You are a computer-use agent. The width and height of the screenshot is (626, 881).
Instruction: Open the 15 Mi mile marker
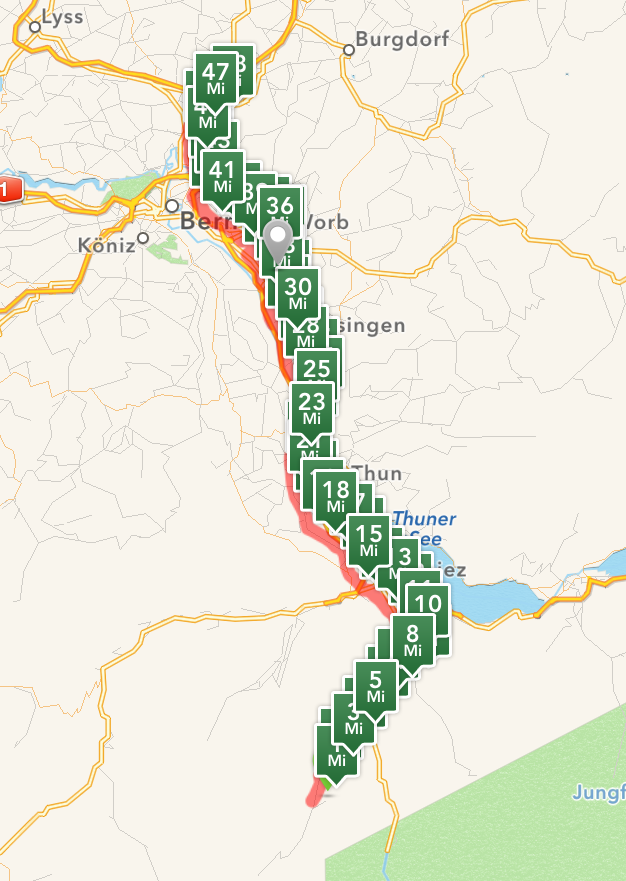pos(369,538)
